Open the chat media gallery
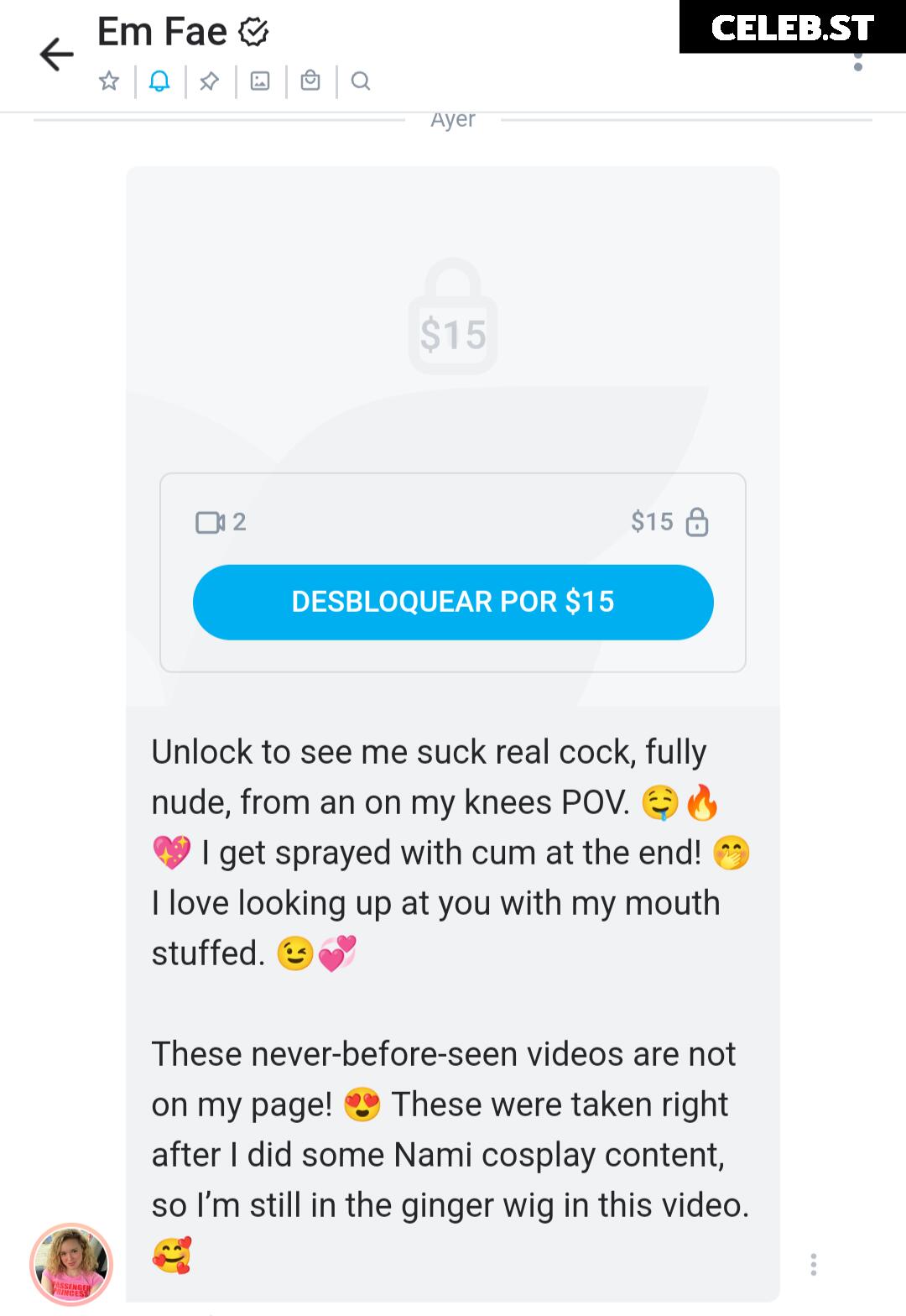 click(x=260, y=81)
